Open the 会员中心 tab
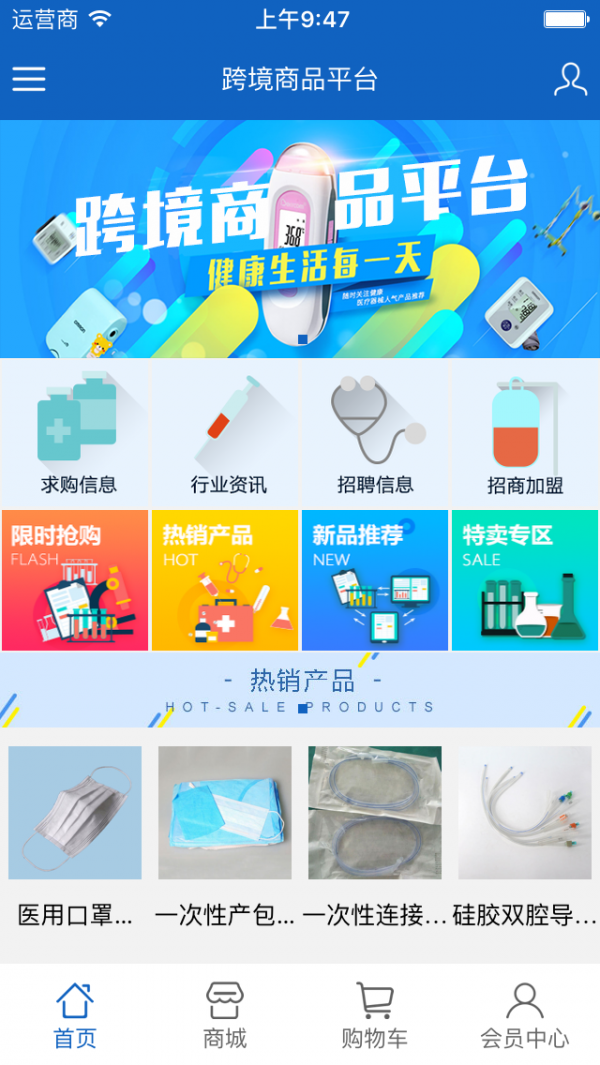Screen dimensions: 600x1065 (x=525, y=1014)
